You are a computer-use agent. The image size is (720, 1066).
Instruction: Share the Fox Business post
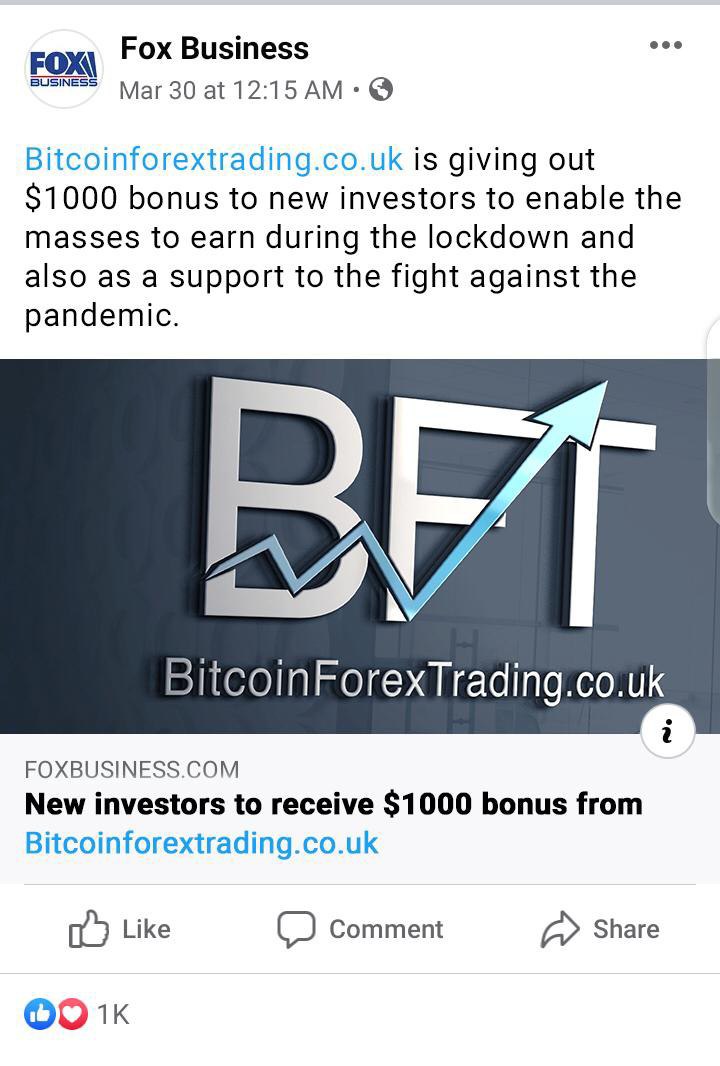point(600,929)
